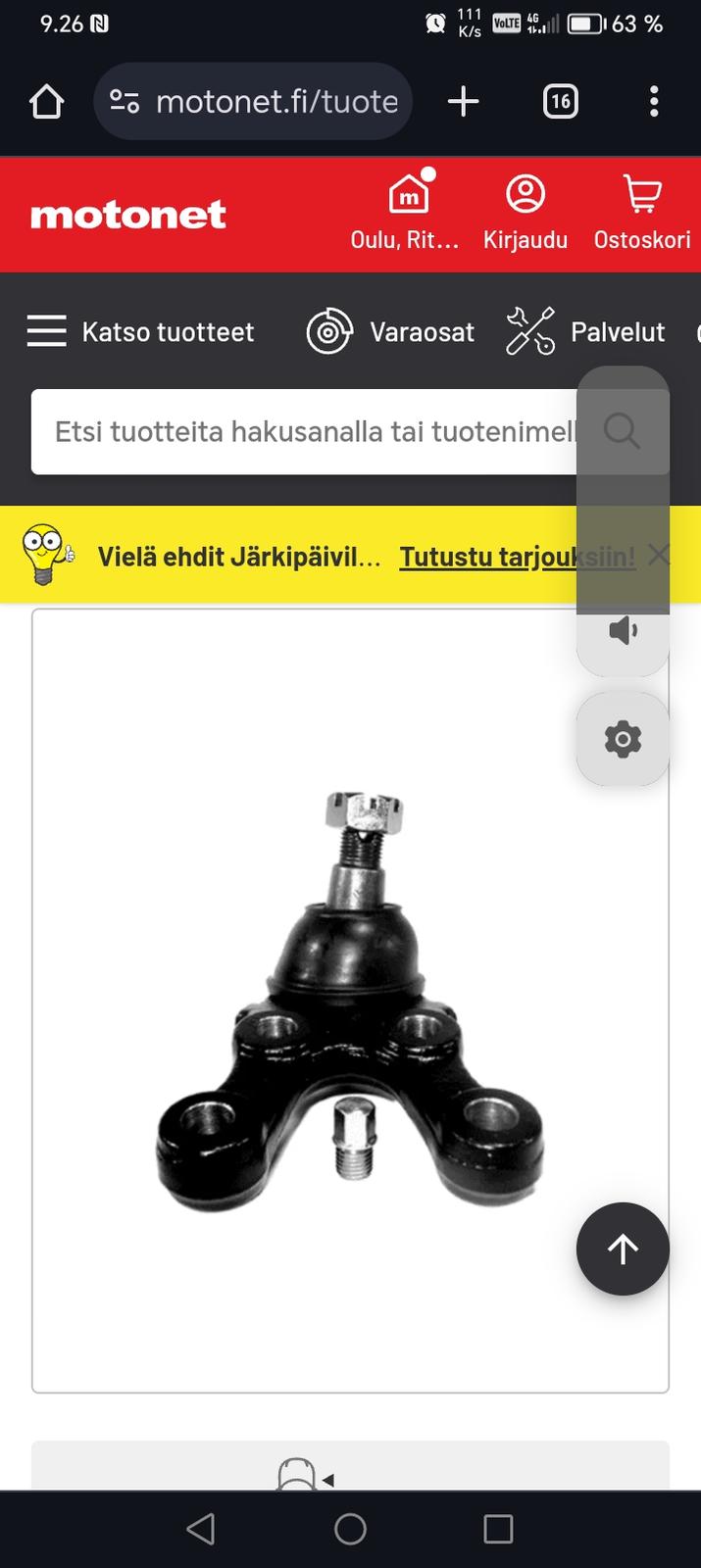Open the gear settings icon
701x1568 pixels.
tap(623, 739)
